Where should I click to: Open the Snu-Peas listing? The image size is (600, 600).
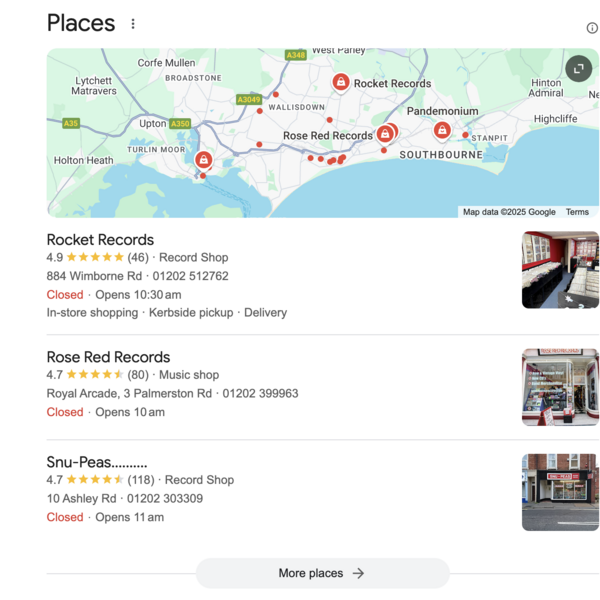97,462
